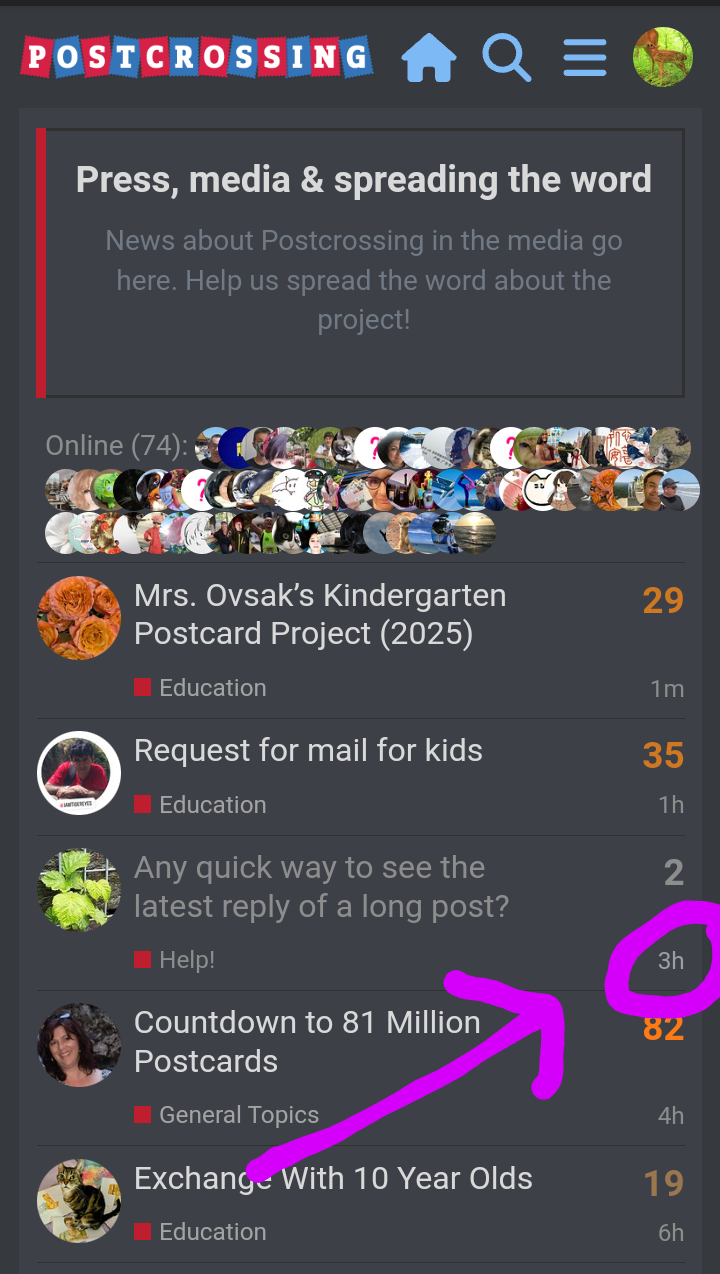Open the search magnifier

(x=507, y=58)
